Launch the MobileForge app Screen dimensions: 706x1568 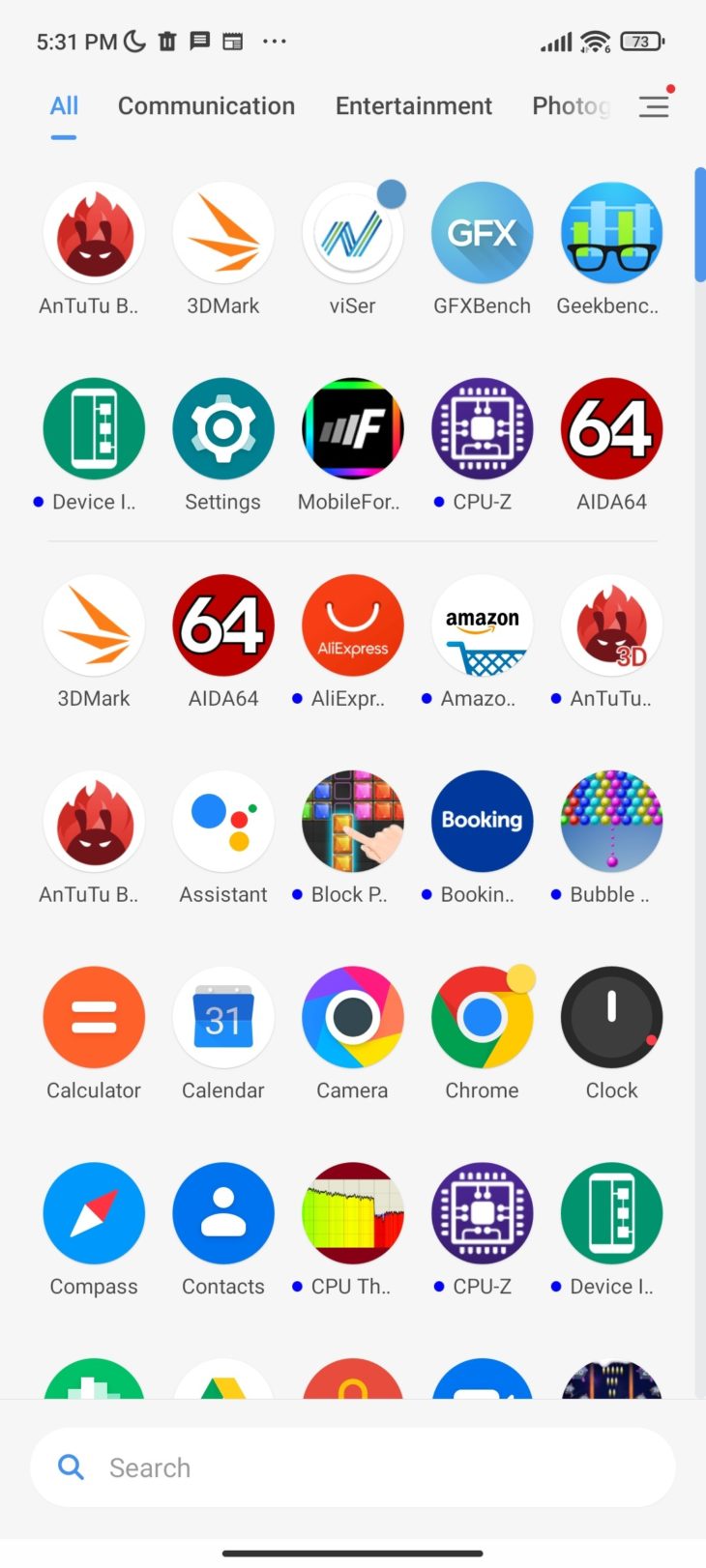tap(352, 429)
